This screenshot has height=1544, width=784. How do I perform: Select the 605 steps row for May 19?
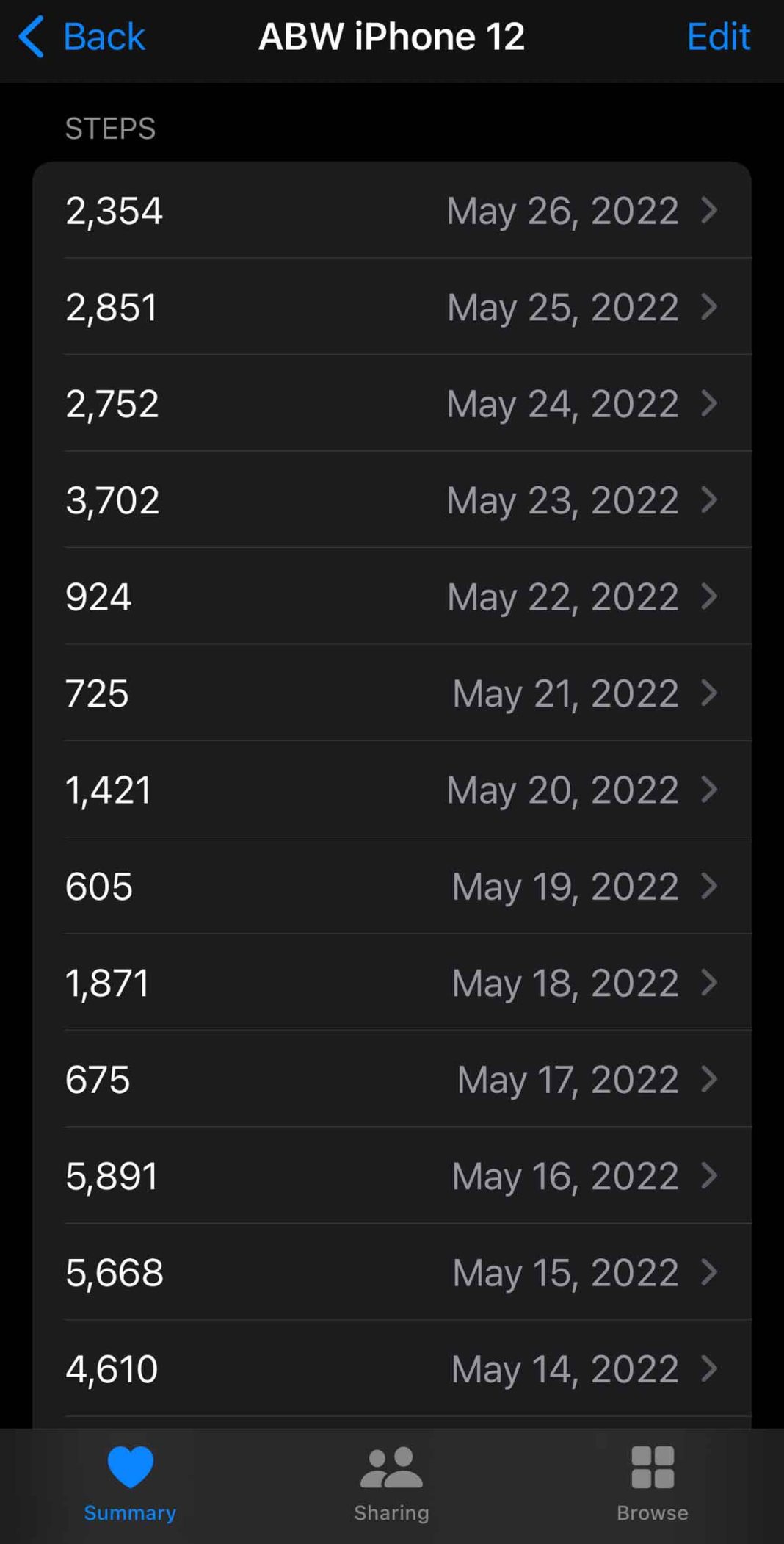click(x=392, y=886)
